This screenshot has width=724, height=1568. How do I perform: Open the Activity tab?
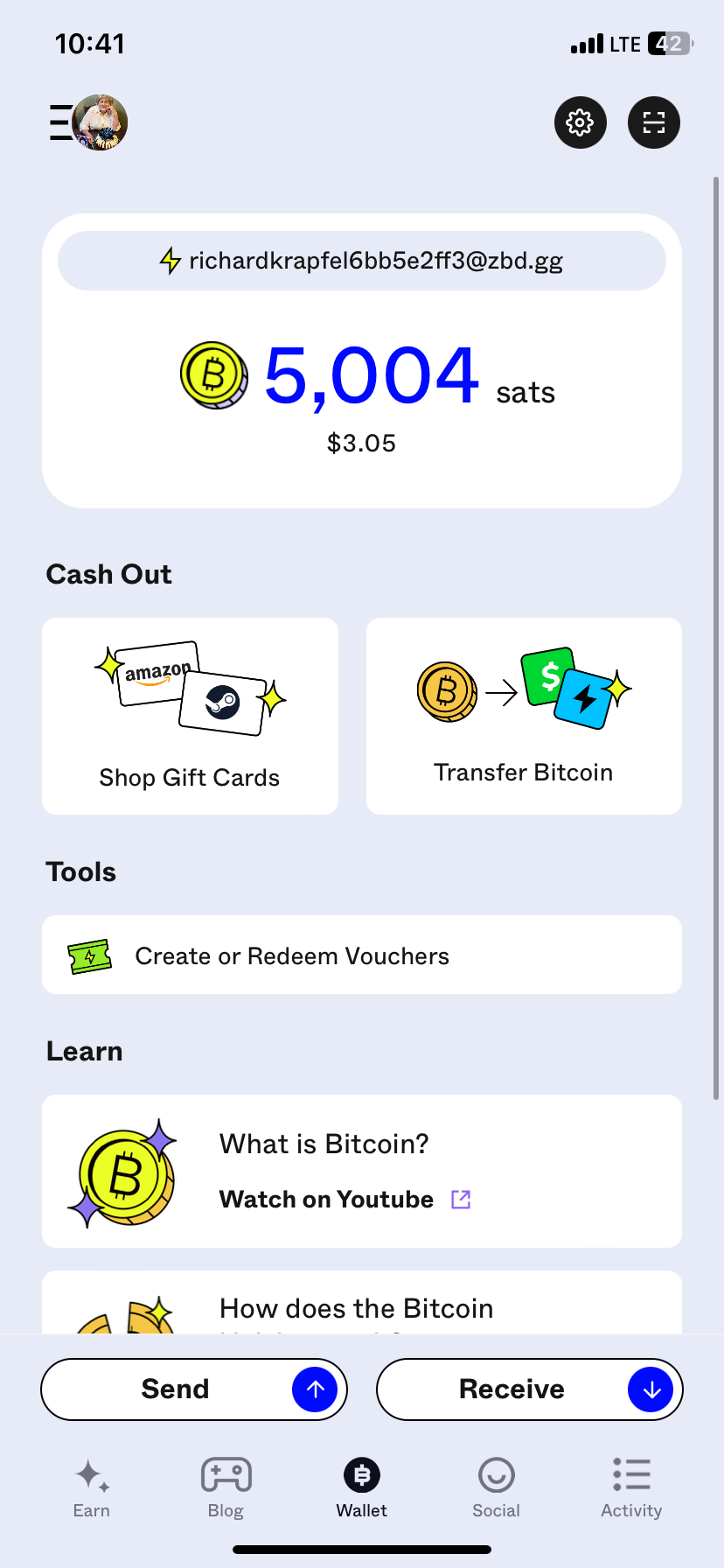631,1487
